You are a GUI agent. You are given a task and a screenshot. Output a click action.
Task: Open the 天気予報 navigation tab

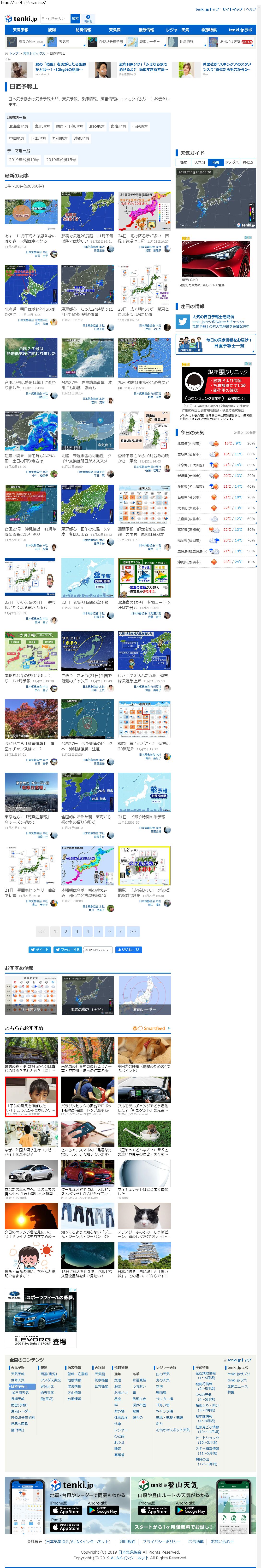(20, 30)
